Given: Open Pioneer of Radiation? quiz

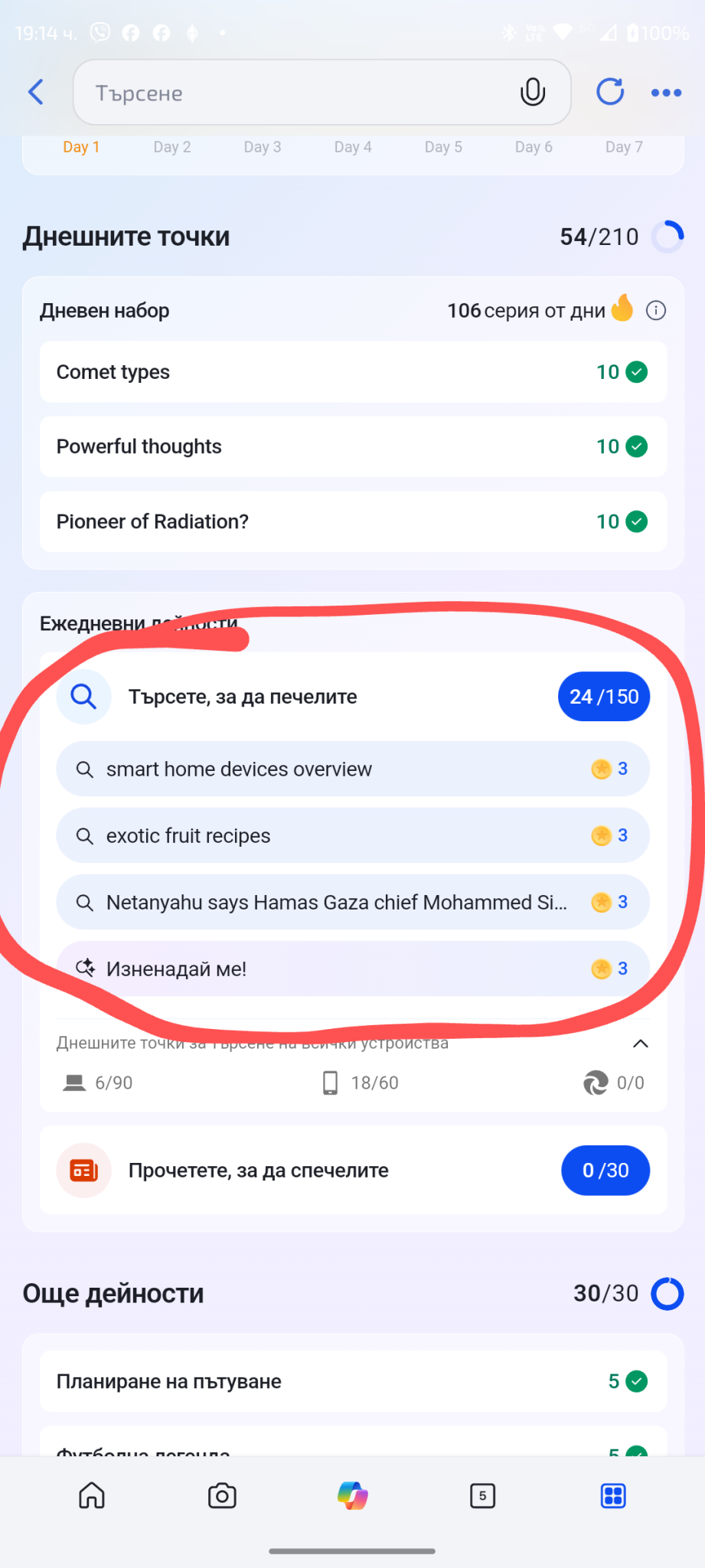Looking at the screenshot, I should point(352,521).
